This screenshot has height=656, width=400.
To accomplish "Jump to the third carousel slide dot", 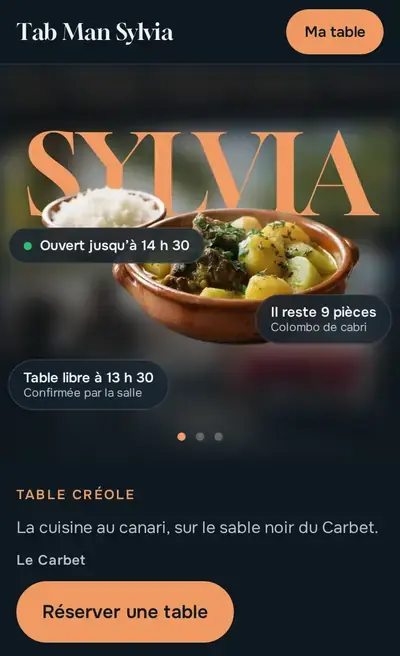I will click(218, 437).
